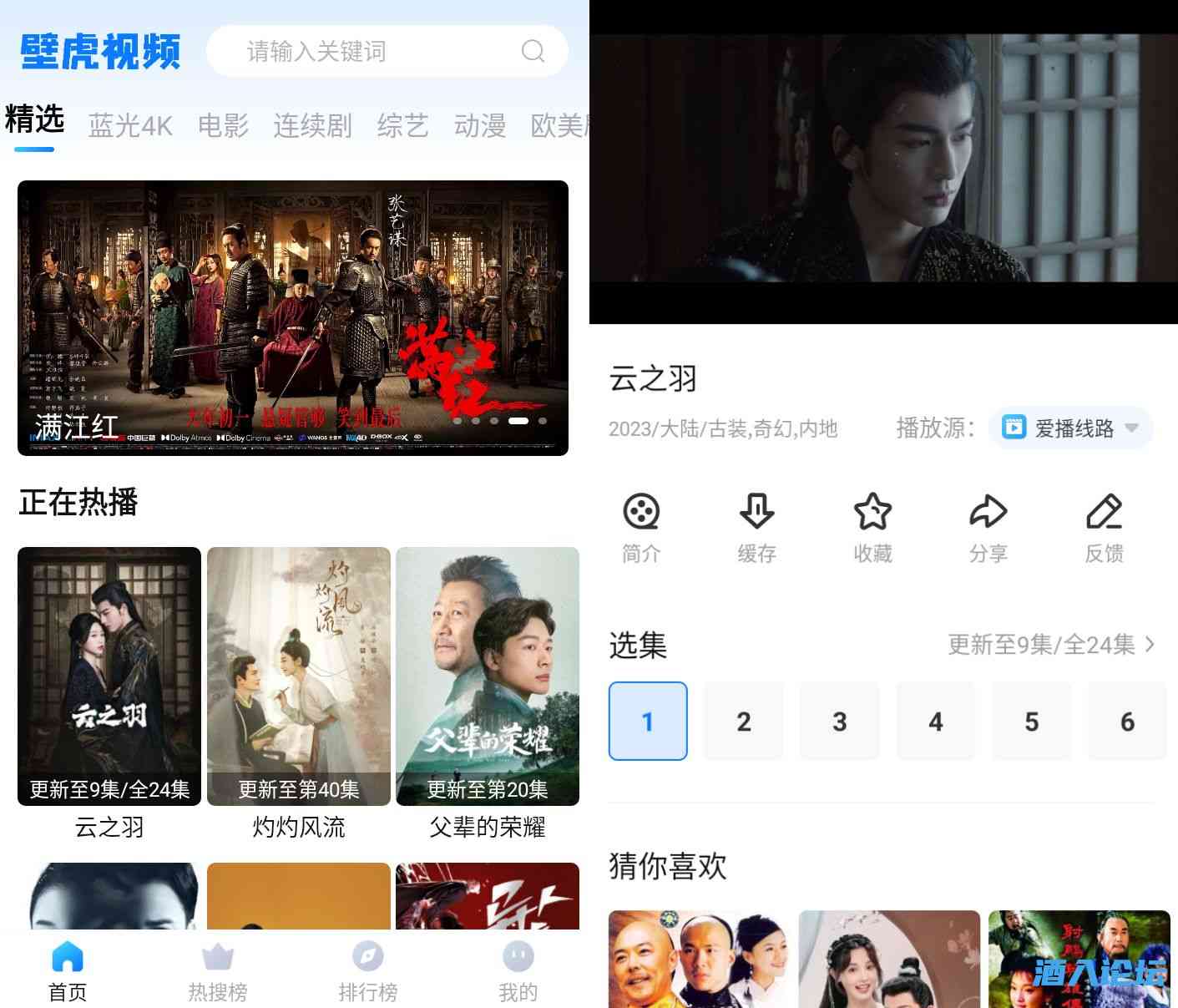Image resolution: width=1178 pixels, height=1008 pixels.
Task: Expand the 爱播线路 playback source dropdown
Action: (x=1071, y=428)
